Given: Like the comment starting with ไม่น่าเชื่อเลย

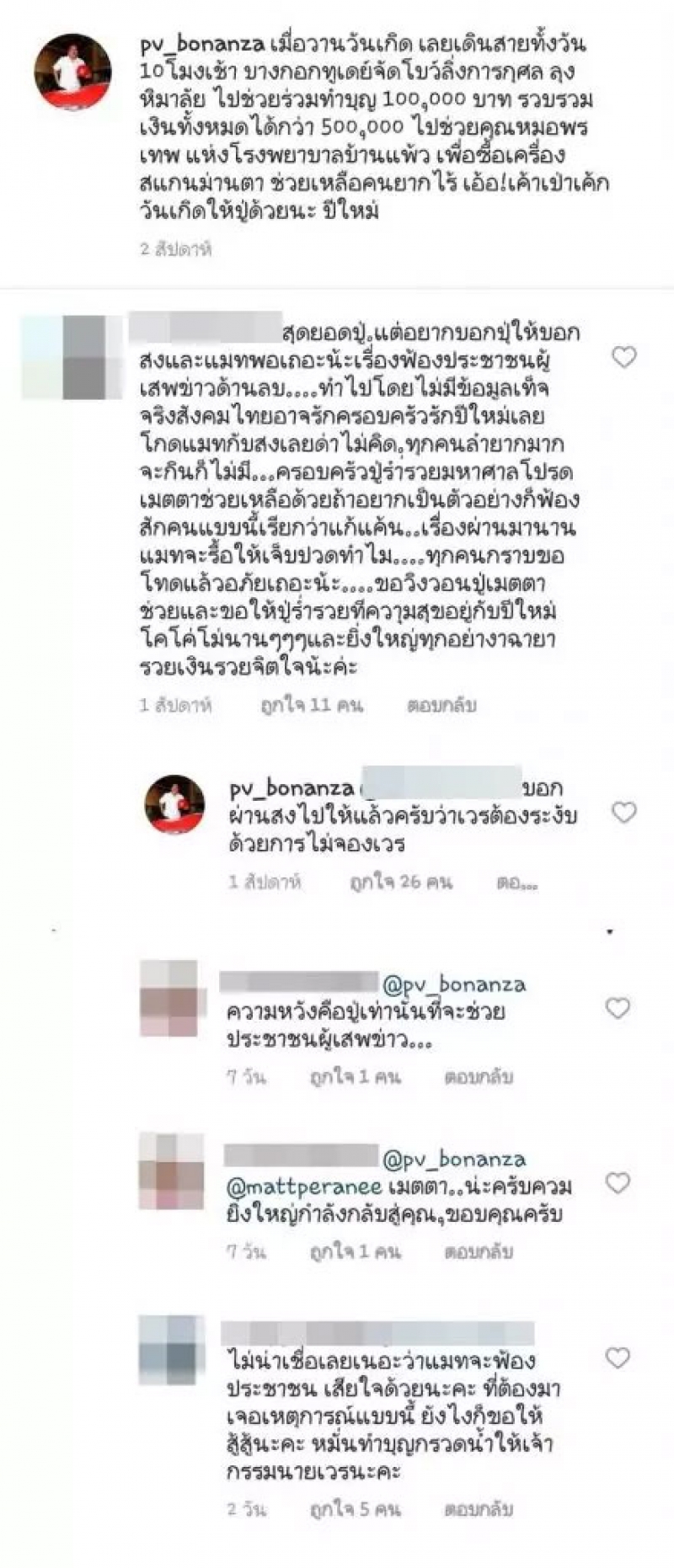Looking at the screenshot, I should pyautogui.click(x=618, y=1358).
